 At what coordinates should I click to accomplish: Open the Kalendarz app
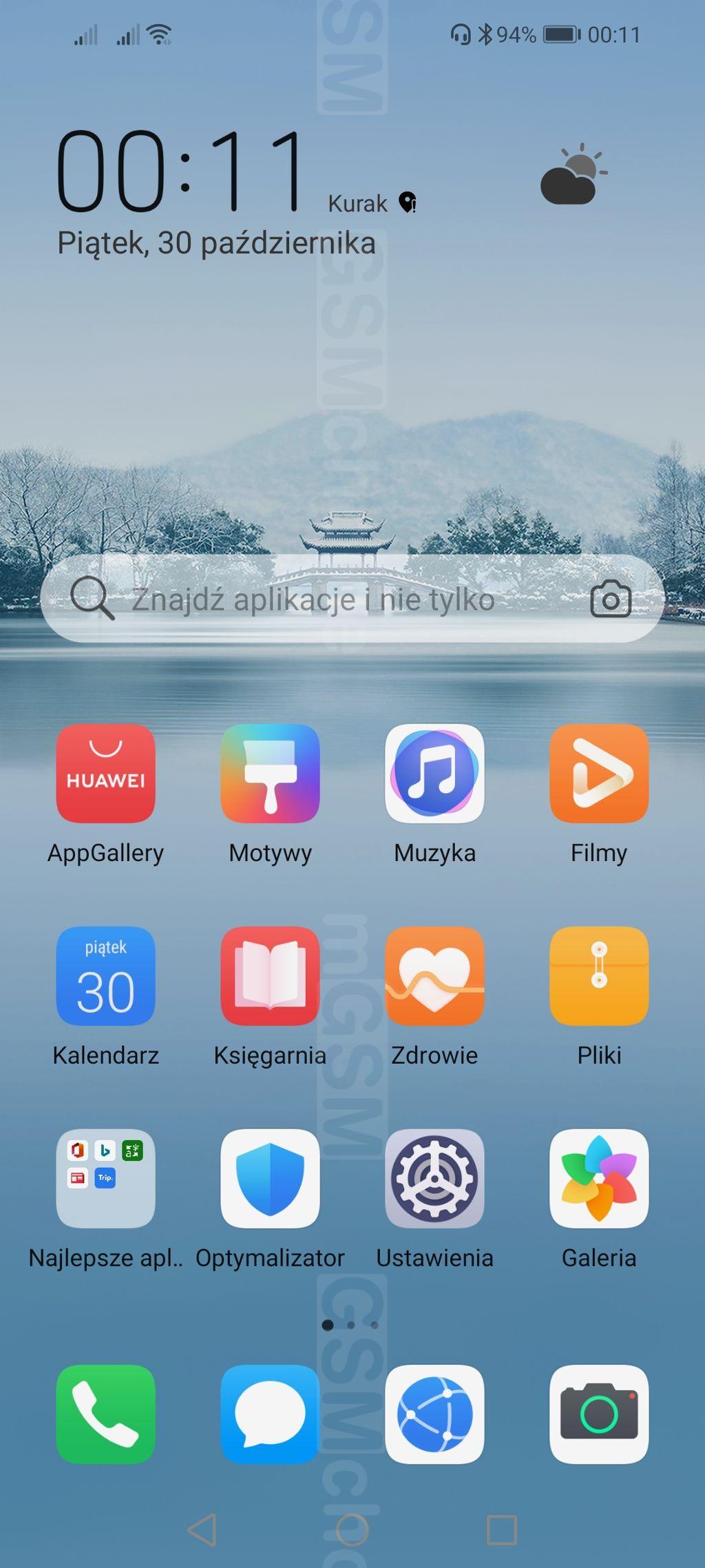[x=105, y=976]
